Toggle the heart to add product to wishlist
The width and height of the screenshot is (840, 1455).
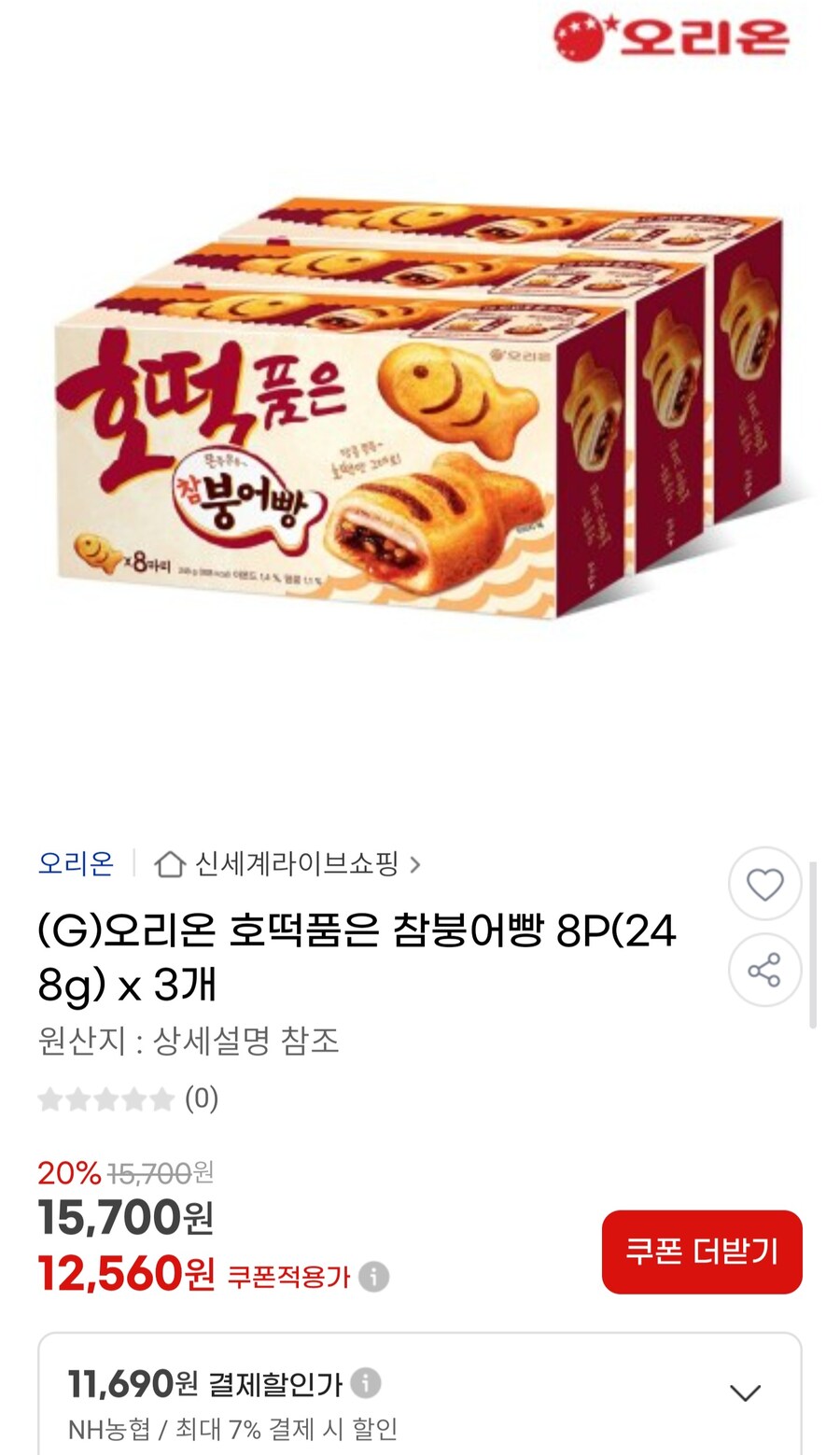(767, 885)
